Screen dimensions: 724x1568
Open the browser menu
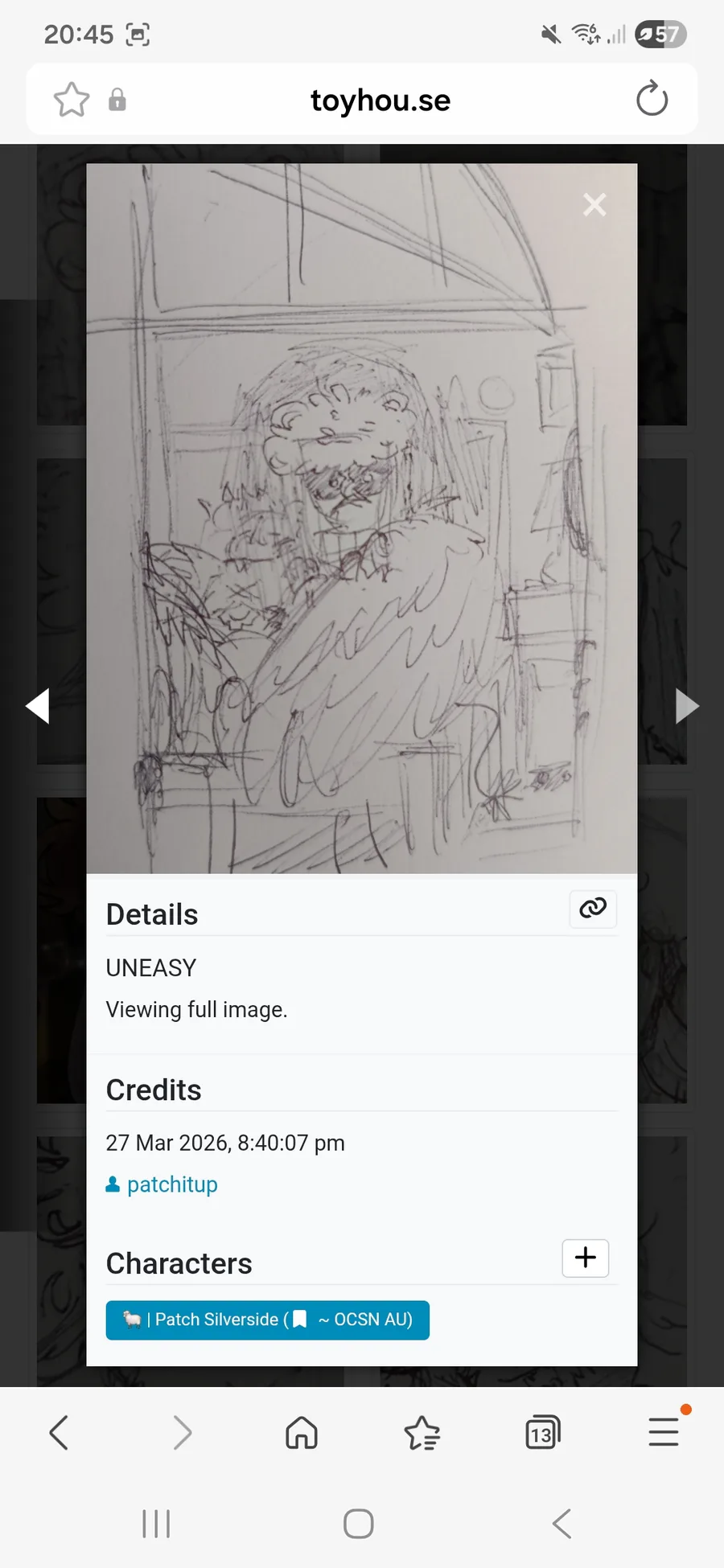coord(664,1432)
